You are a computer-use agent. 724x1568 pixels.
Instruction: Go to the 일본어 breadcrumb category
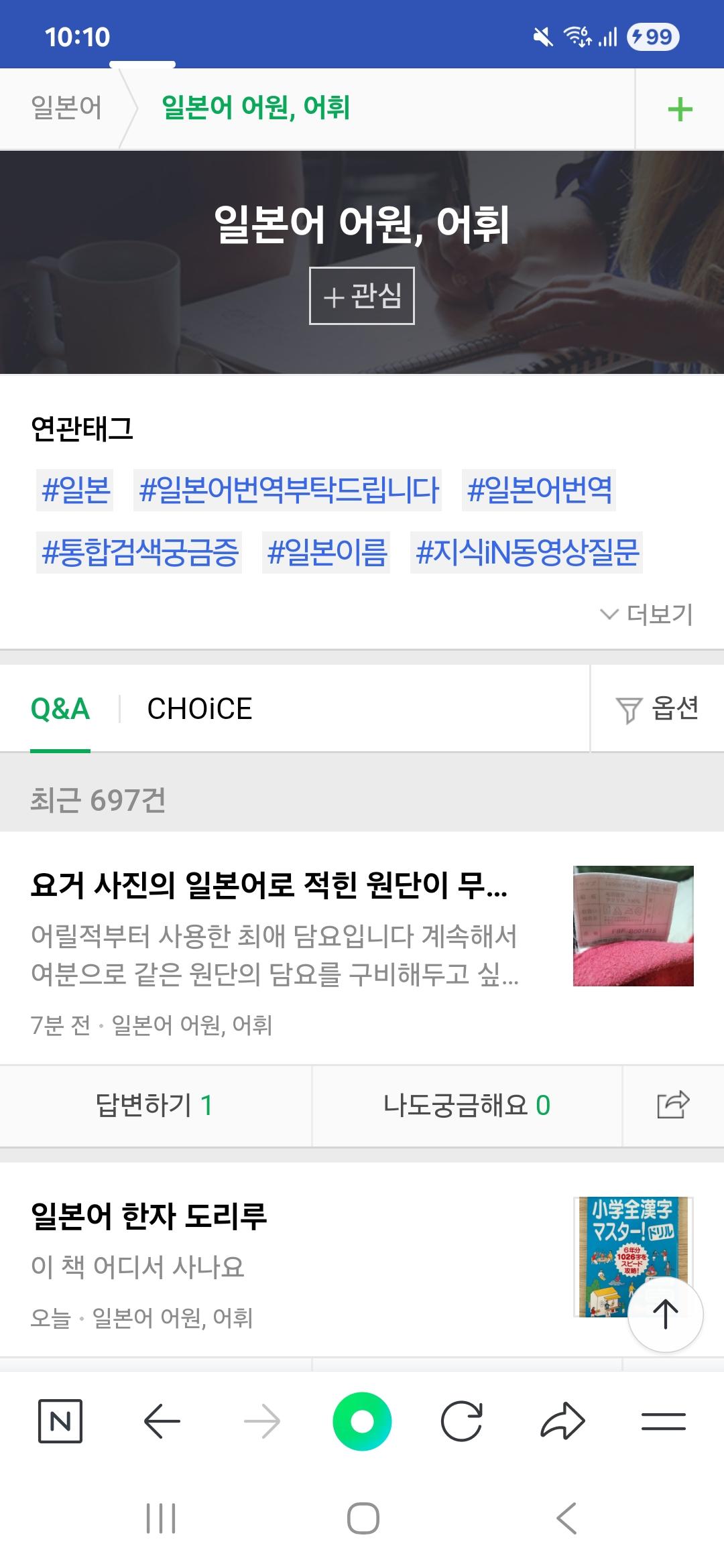pyautogui.click(x=66, y=108)
